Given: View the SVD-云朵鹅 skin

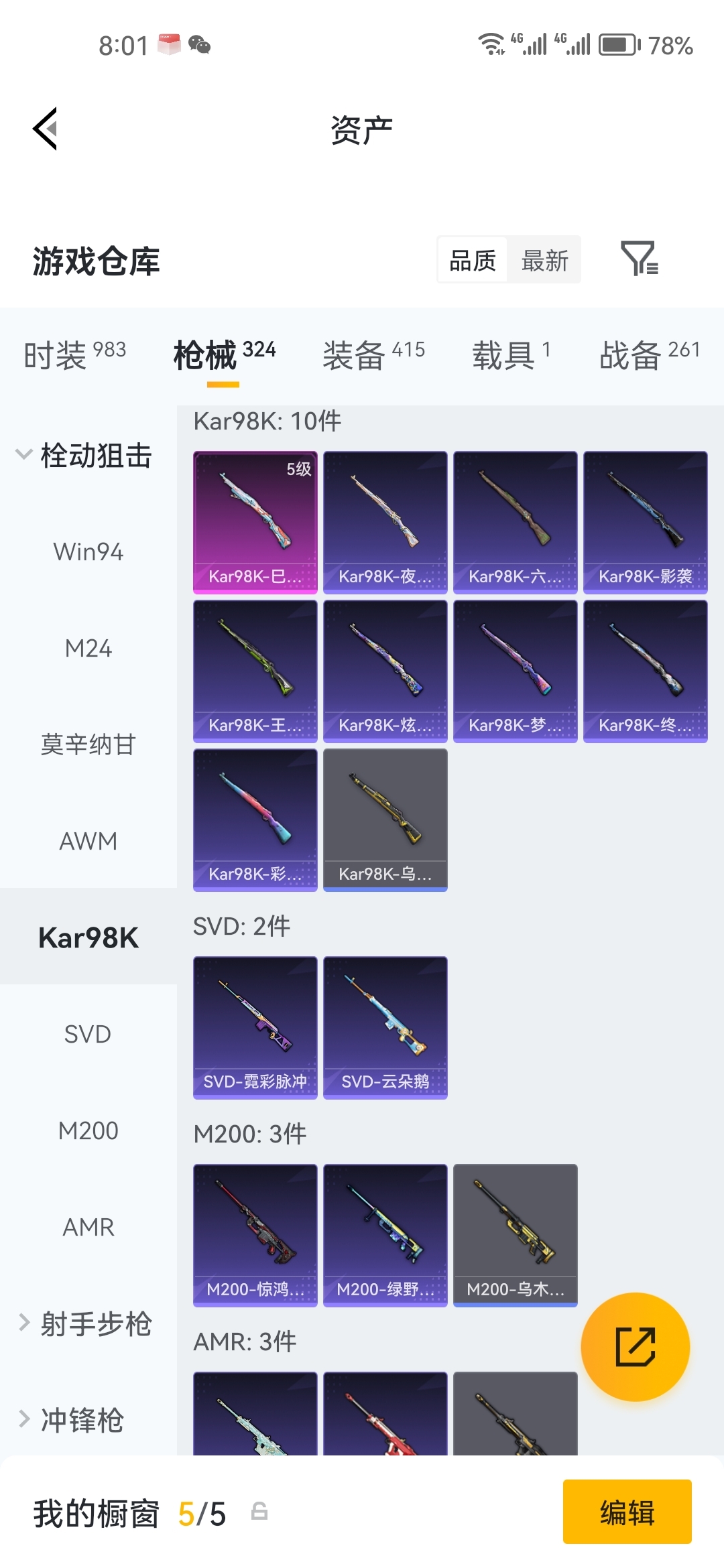Looking at the screenshot, I should coord(385,1028).
